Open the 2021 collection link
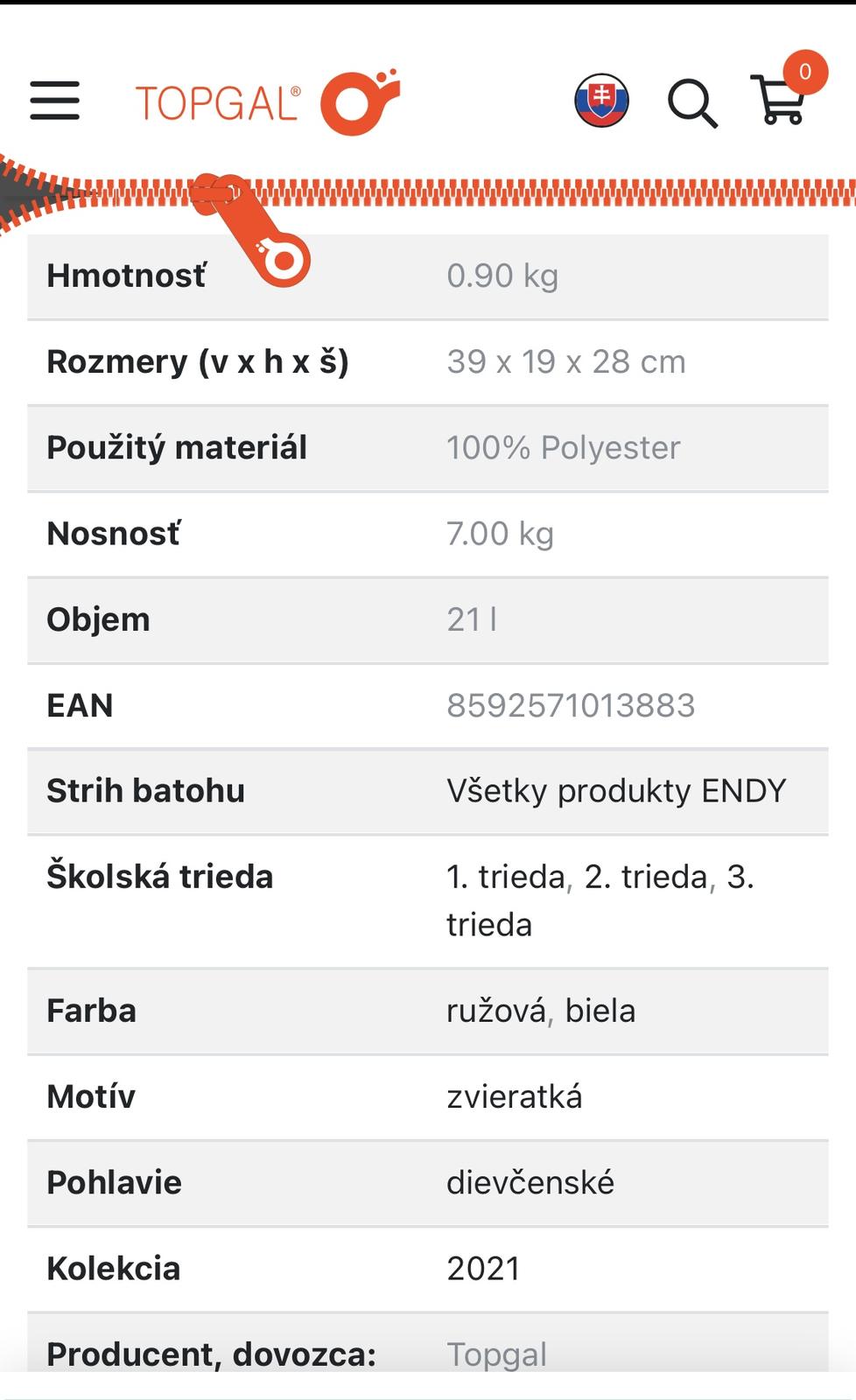This screenshot has height=1400, width=856. click(x=483, y=1269)
